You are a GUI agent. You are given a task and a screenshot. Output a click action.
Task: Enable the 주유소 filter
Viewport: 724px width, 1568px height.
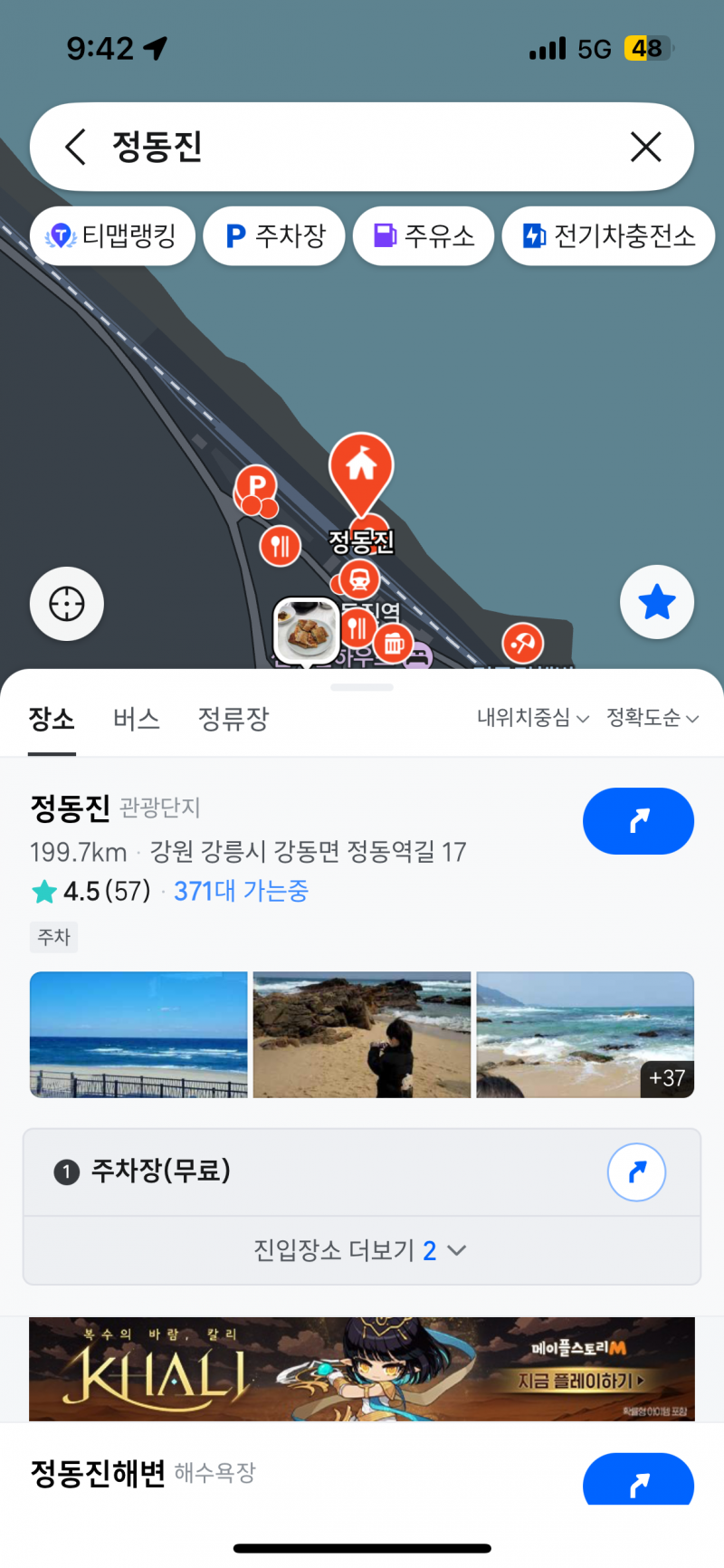(x=424, y=236)
